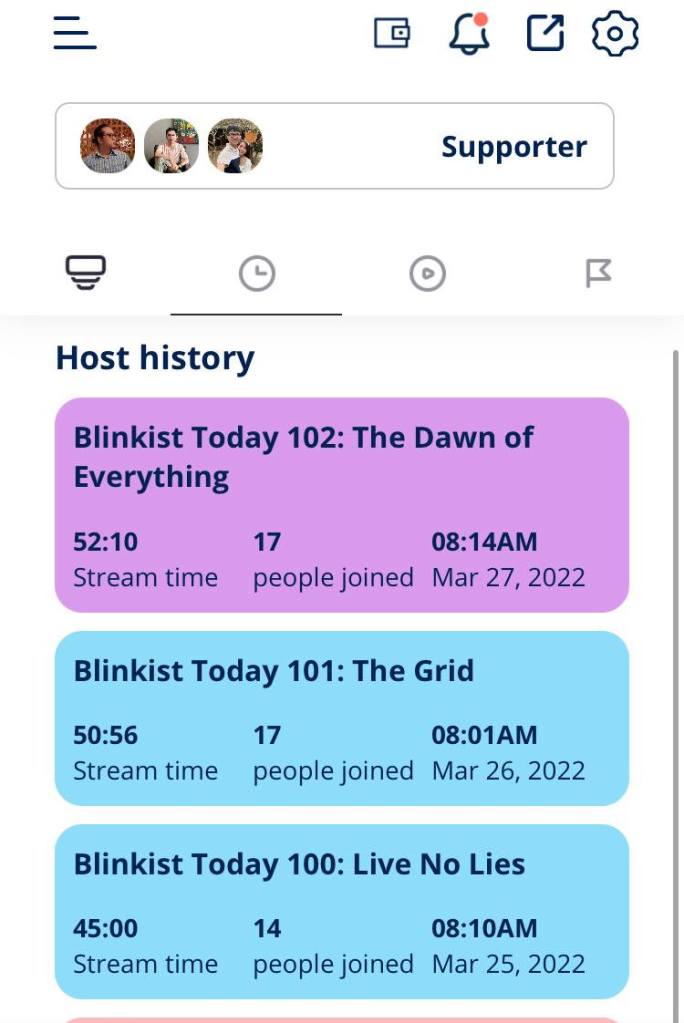Open the Supporter card
This screenshot has height=1023, width=684.
tap(334, 146)
